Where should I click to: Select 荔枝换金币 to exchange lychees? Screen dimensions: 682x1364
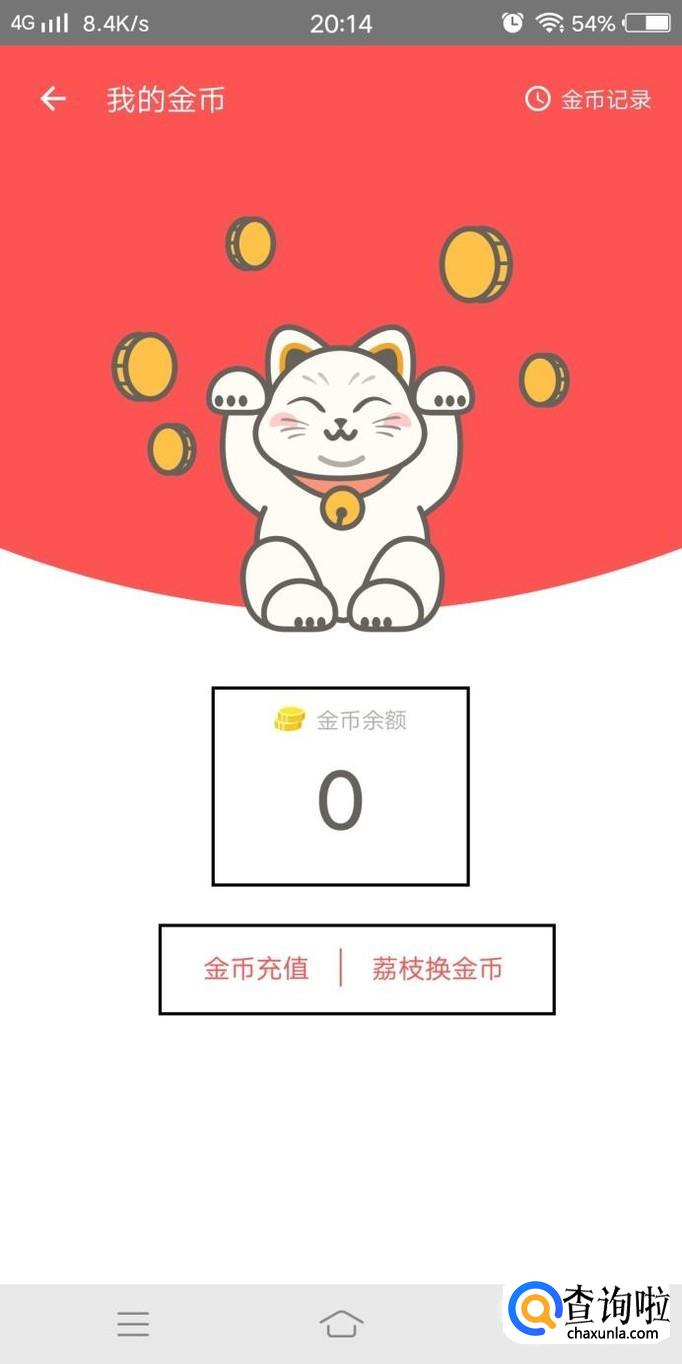point(437,969)
